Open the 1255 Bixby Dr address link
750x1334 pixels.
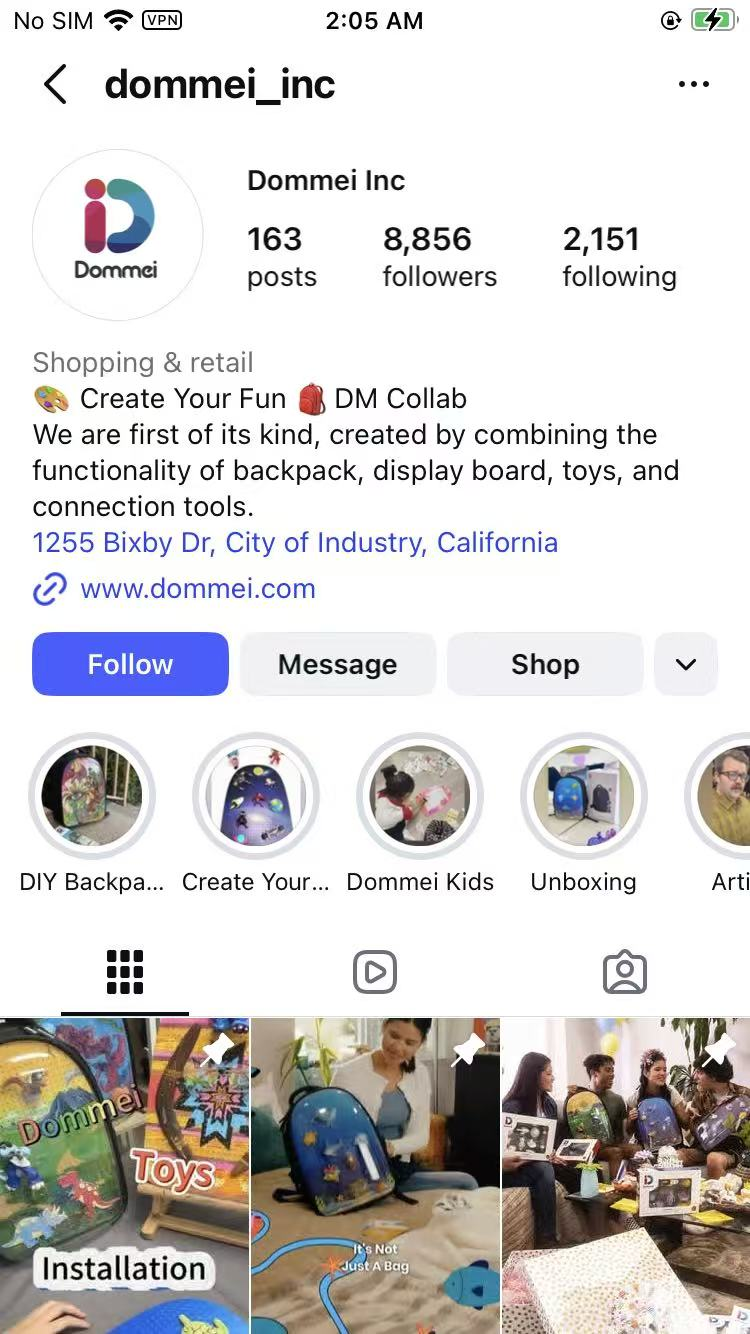point(295,542)
